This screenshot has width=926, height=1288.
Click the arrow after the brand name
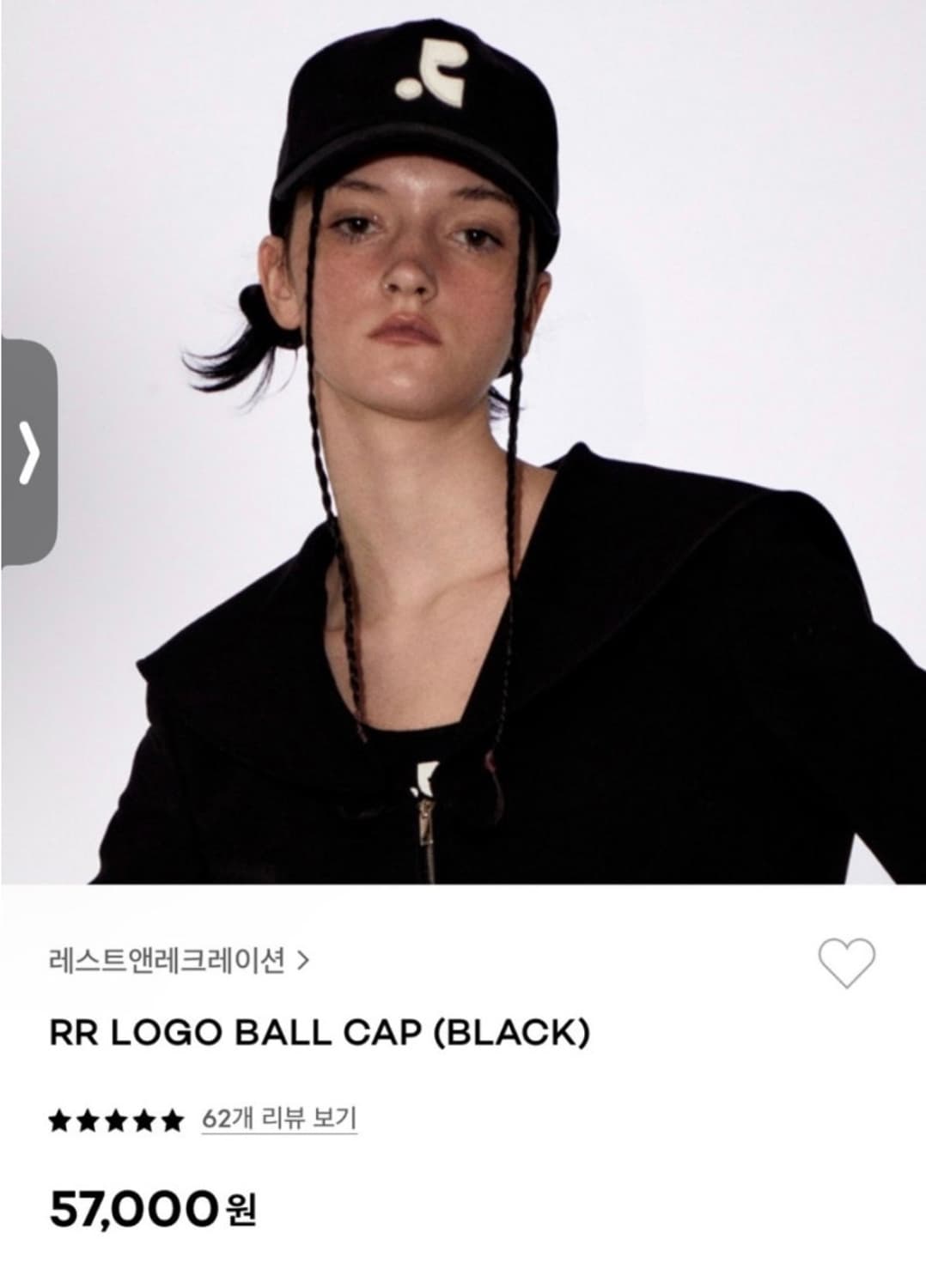pyautogui.click(x=302, y=963)
